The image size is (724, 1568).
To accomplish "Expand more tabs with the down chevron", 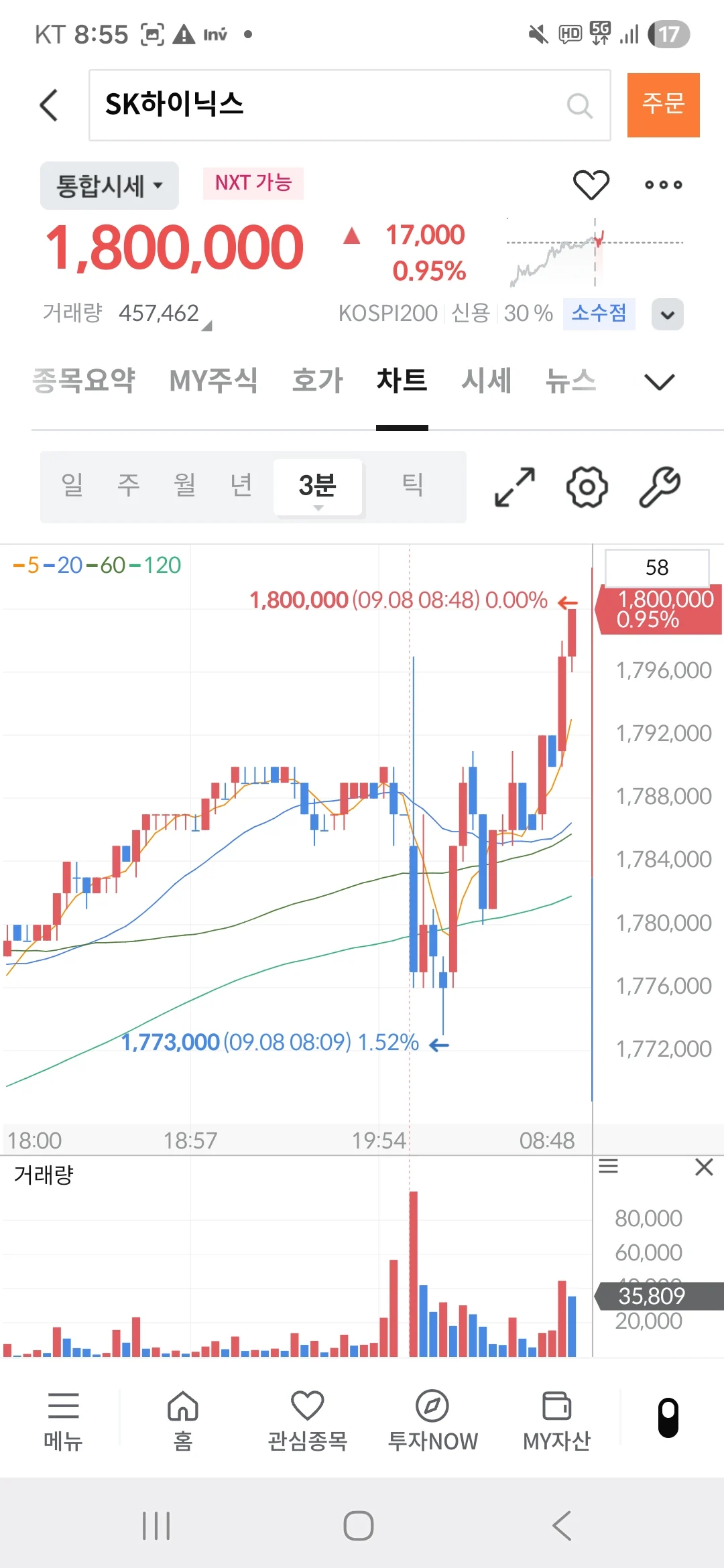I will point(659,382).
